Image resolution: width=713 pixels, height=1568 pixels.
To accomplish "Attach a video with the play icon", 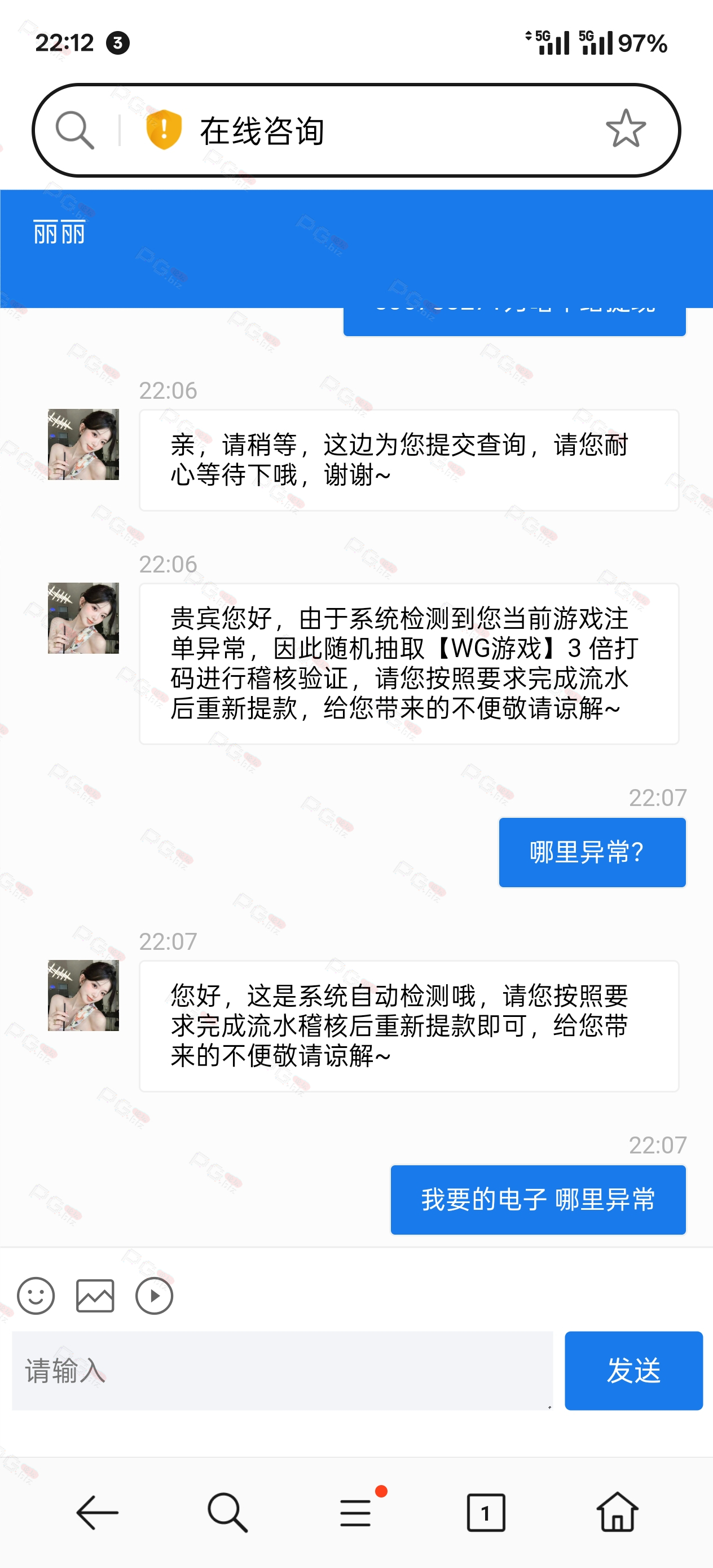I will [x=154, y=1296].
